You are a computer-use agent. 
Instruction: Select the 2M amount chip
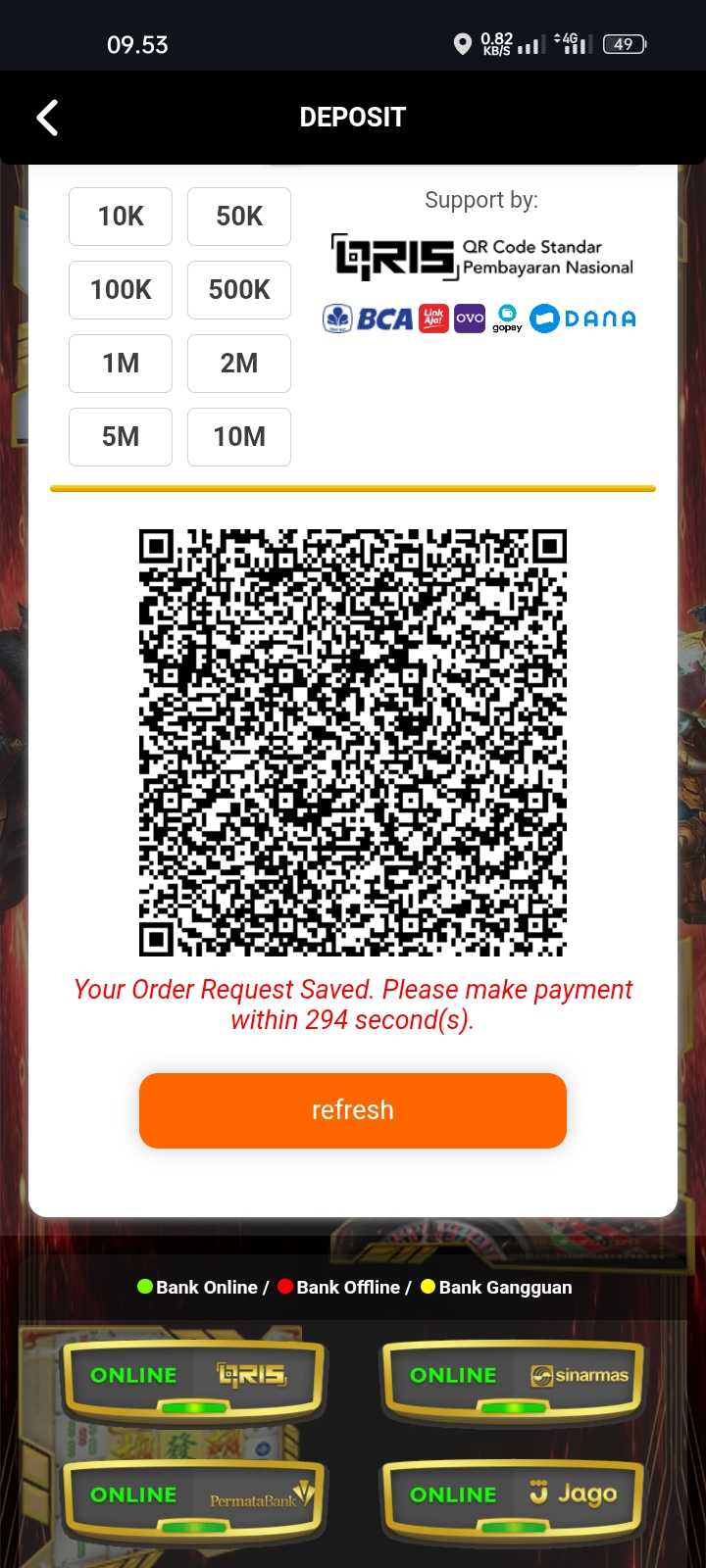[239, 364]
